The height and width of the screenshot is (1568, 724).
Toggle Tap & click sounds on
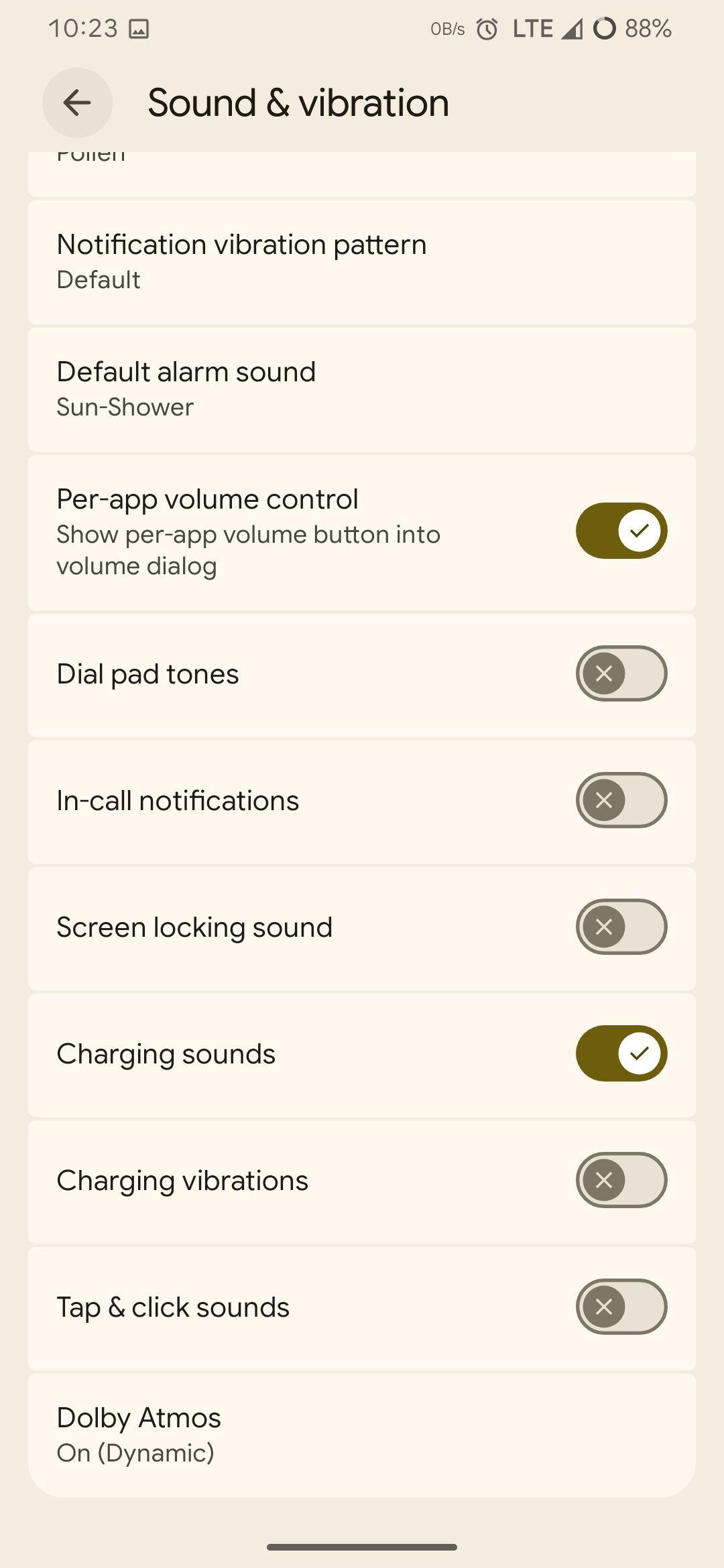621,1307
